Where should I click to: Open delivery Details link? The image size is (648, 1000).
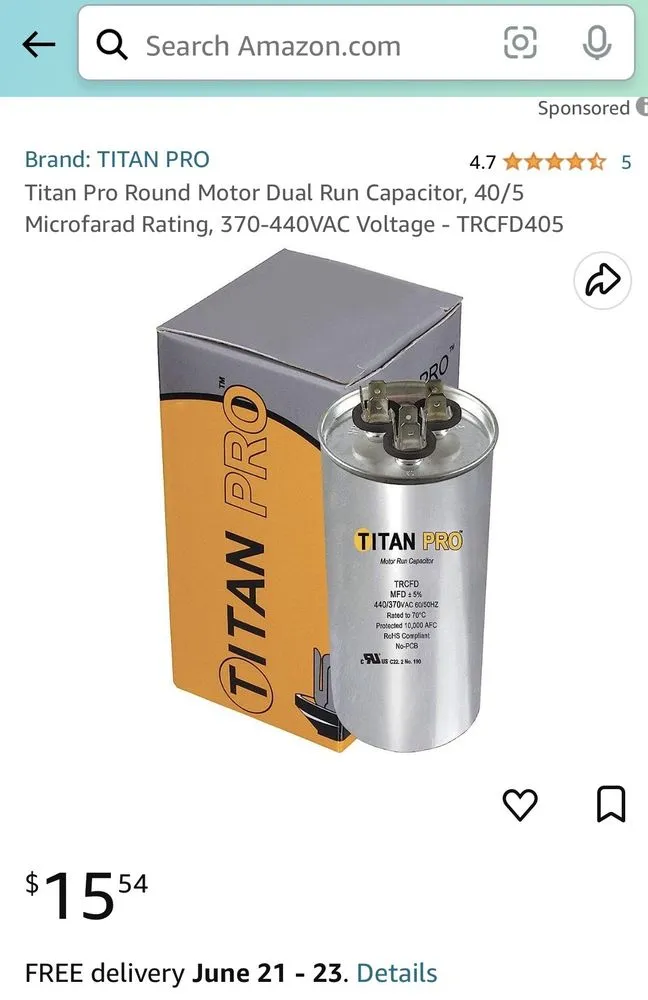pyautogui.click(x=397, y=973)
